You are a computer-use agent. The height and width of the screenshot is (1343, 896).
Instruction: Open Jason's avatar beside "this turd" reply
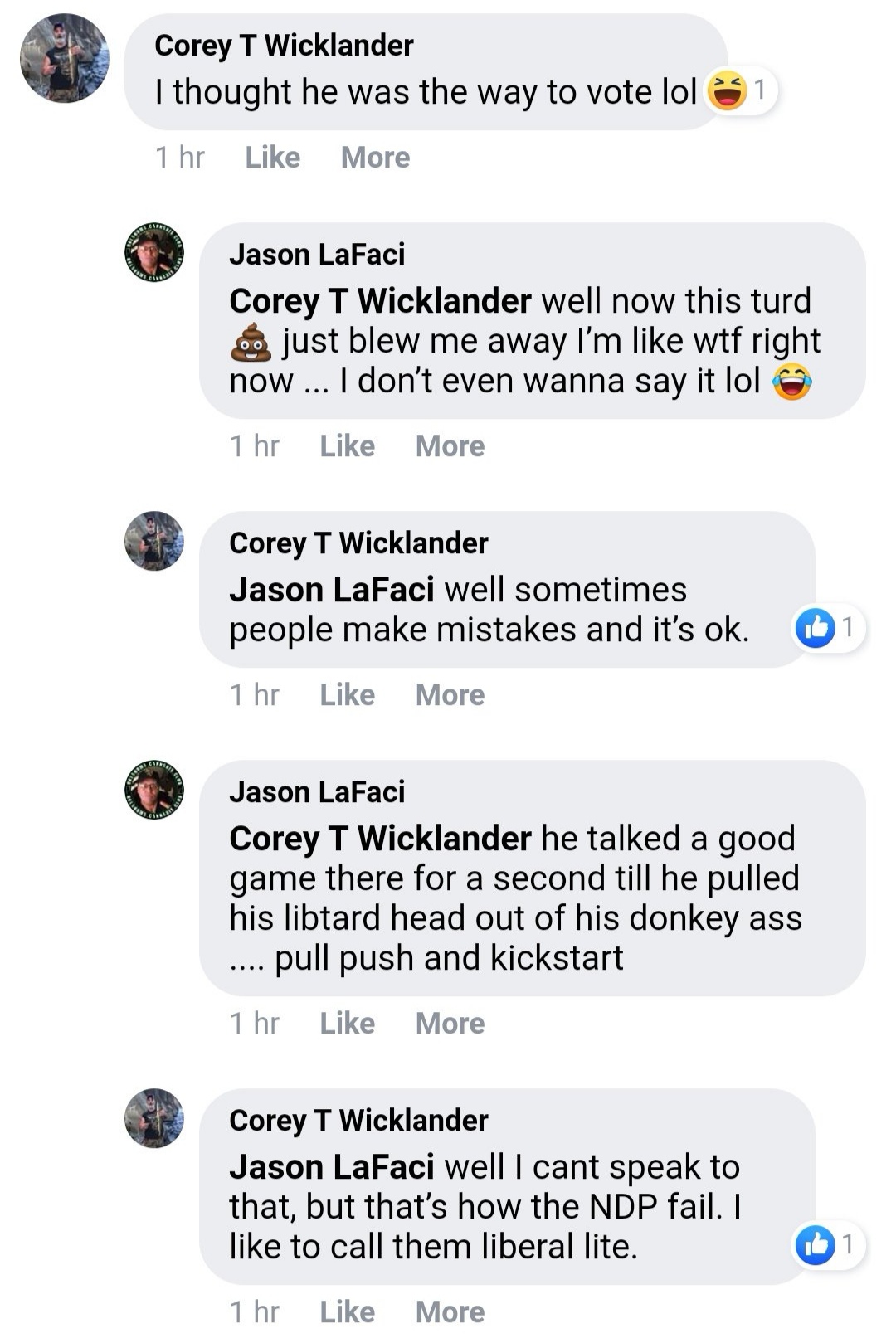coord(154,252)
